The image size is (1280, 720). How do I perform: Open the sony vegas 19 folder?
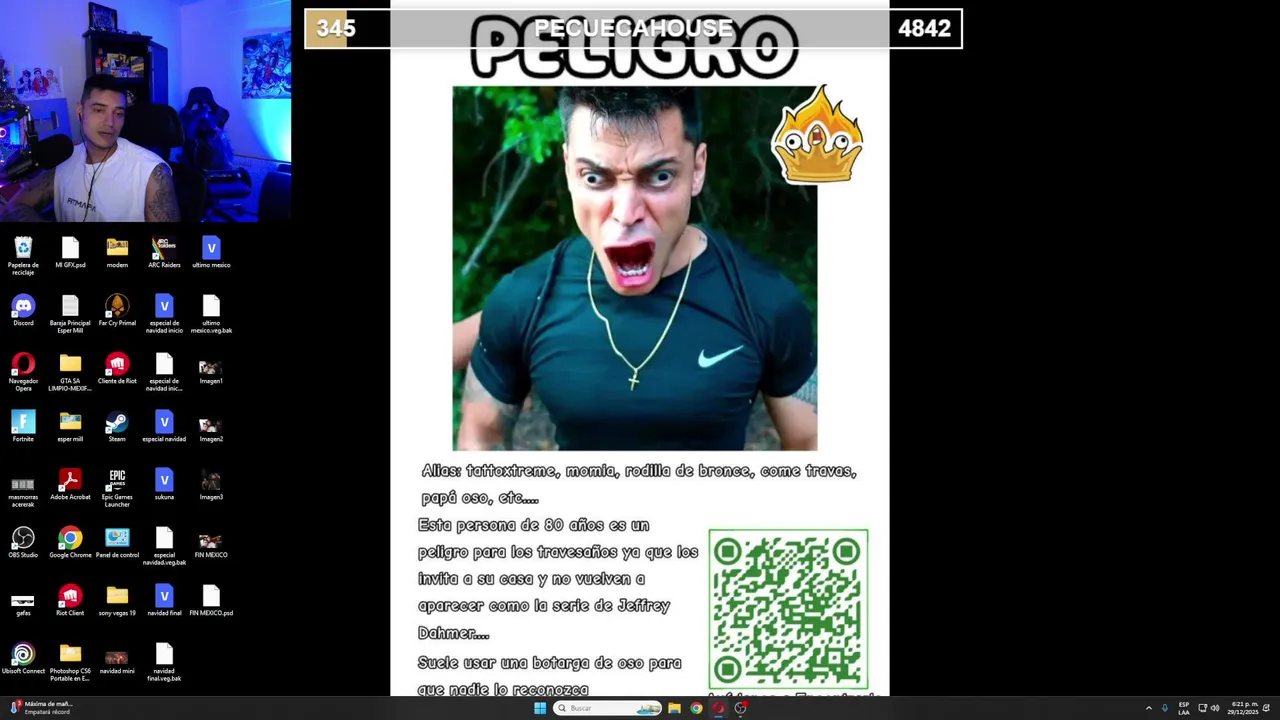(x=117, y=596)
